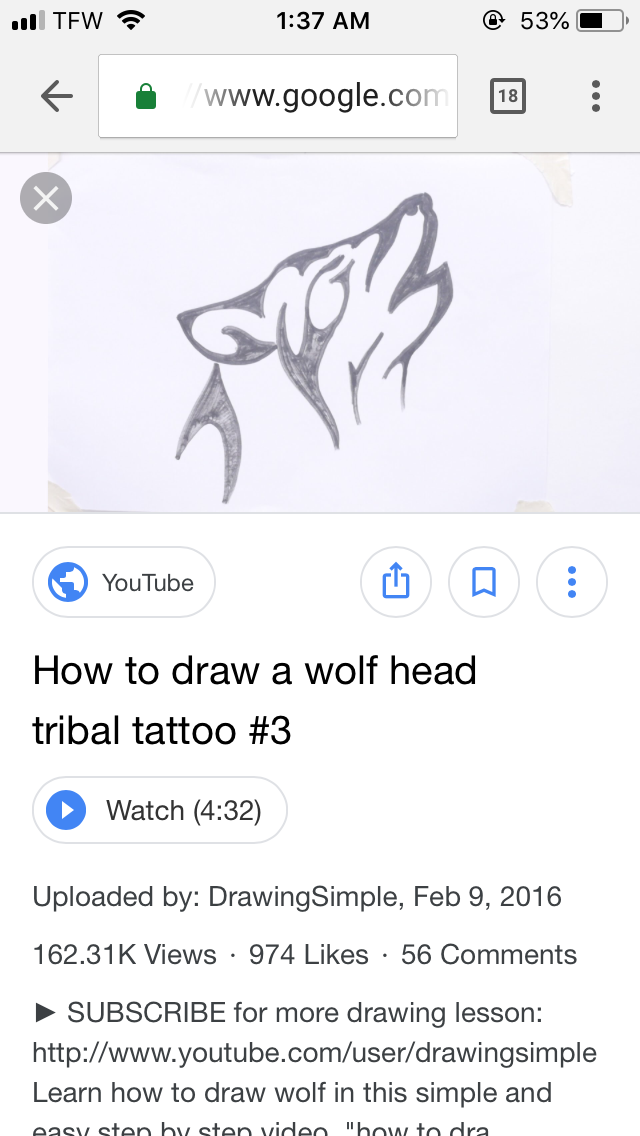The width and height of the screenshot is (640, 1136).
Task: Open the wolf head tribal tattoo title
Action: [255, 700]
